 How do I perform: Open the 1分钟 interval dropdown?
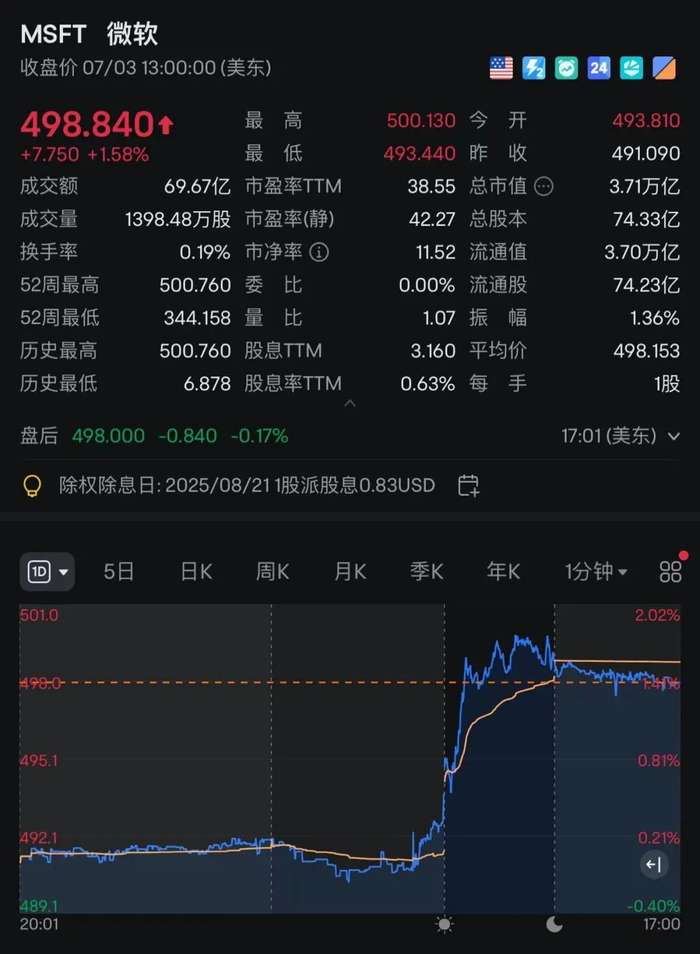click(x=596, y=572)
